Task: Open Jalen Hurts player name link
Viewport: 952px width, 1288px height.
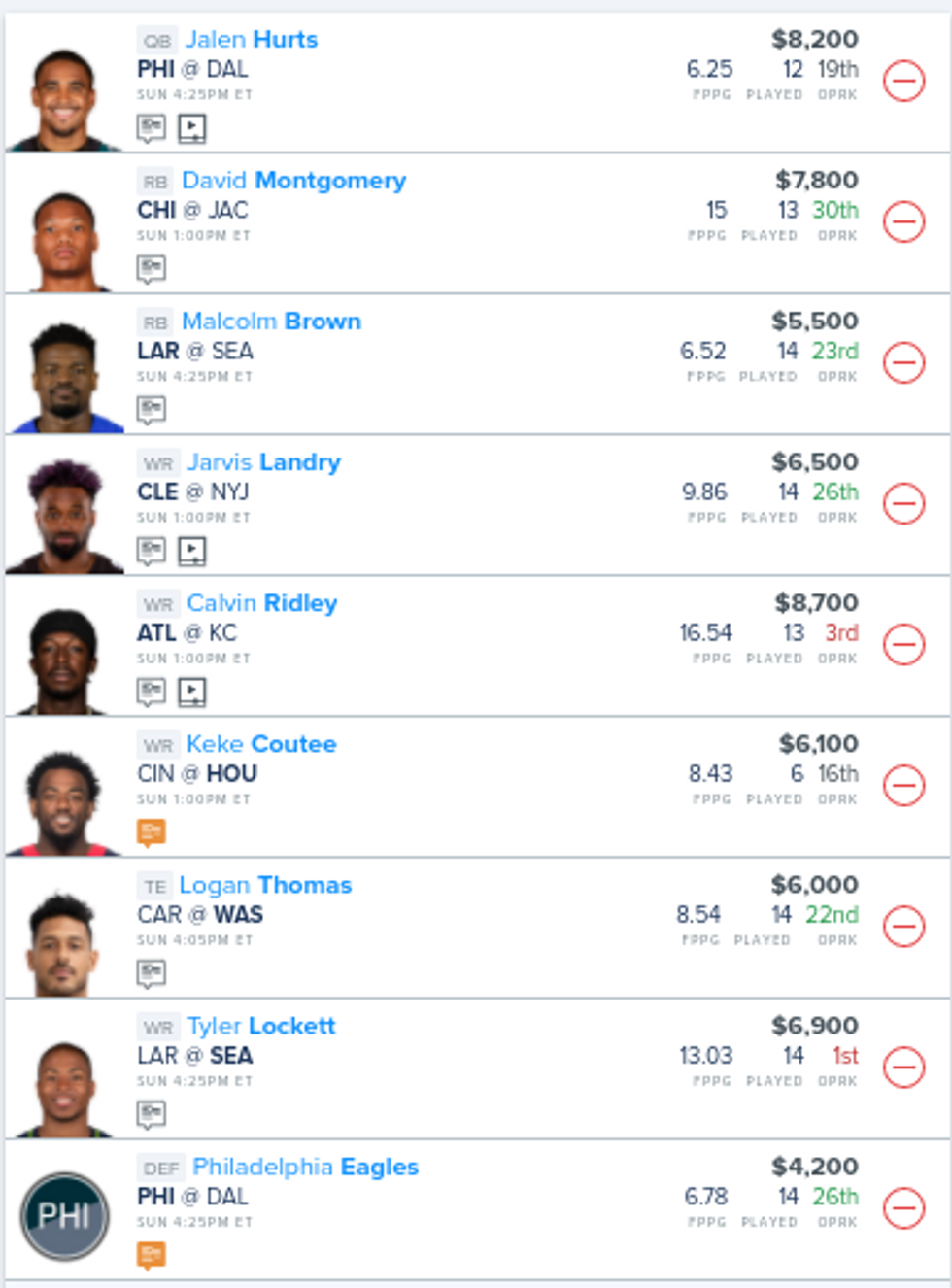Action: (251, 40)
